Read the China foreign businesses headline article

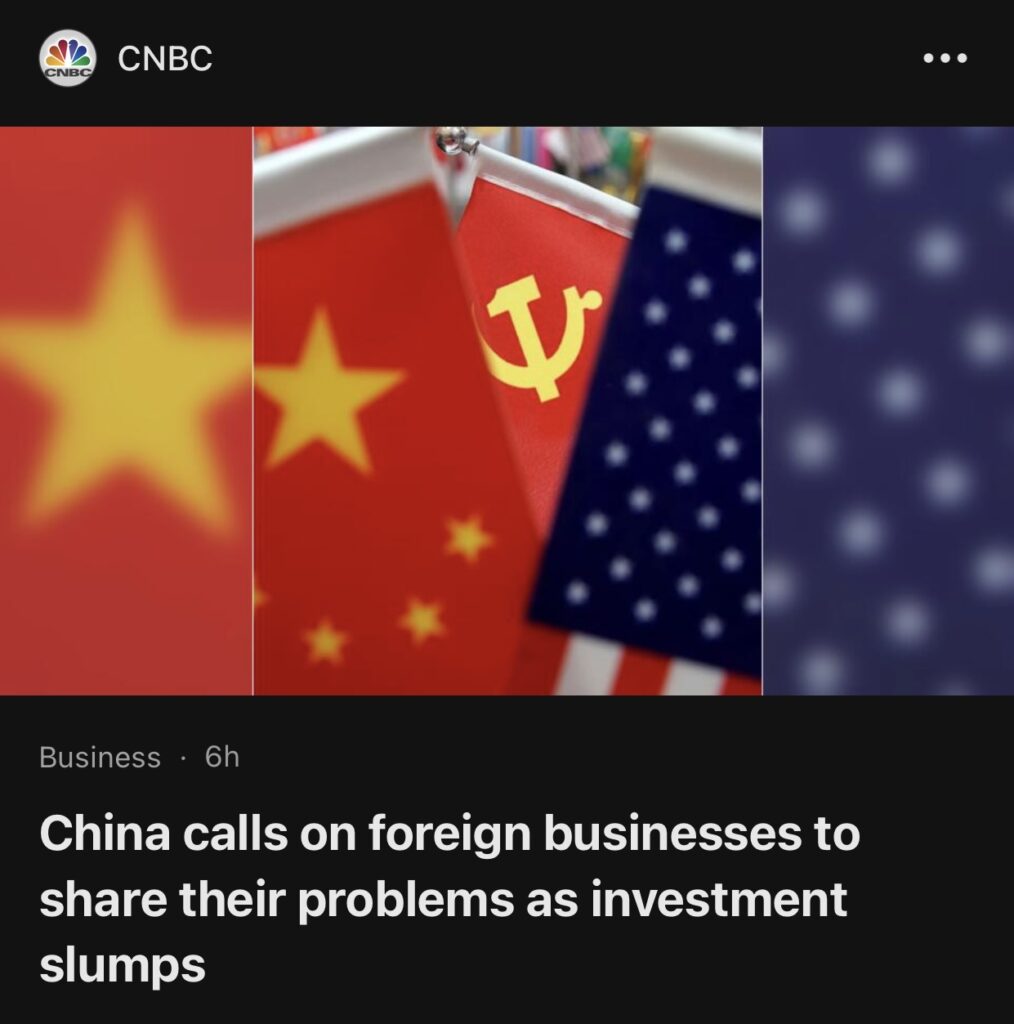449,900
